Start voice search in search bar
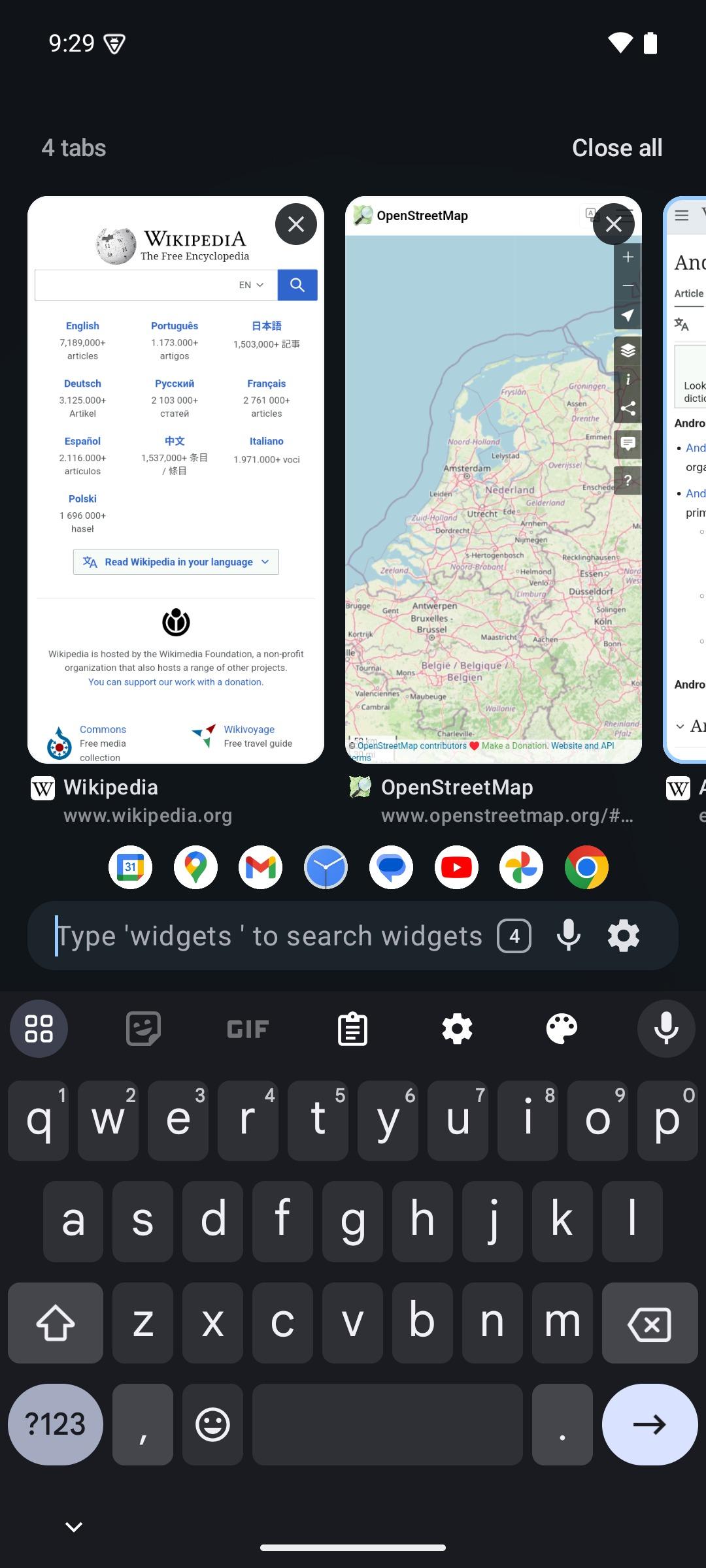The image size is (706, 1568). pos(569,936)
